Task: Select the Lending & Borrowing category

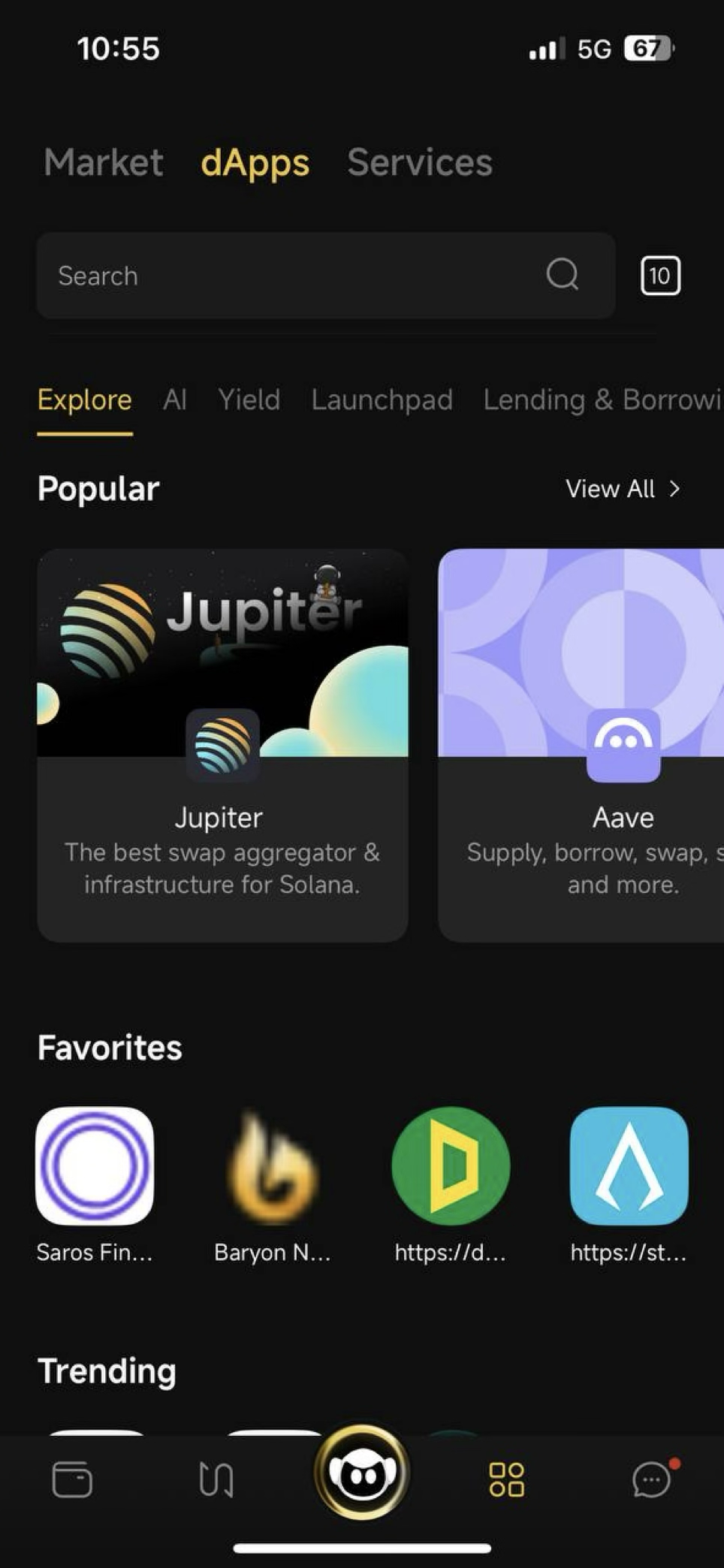Action: 601,400
